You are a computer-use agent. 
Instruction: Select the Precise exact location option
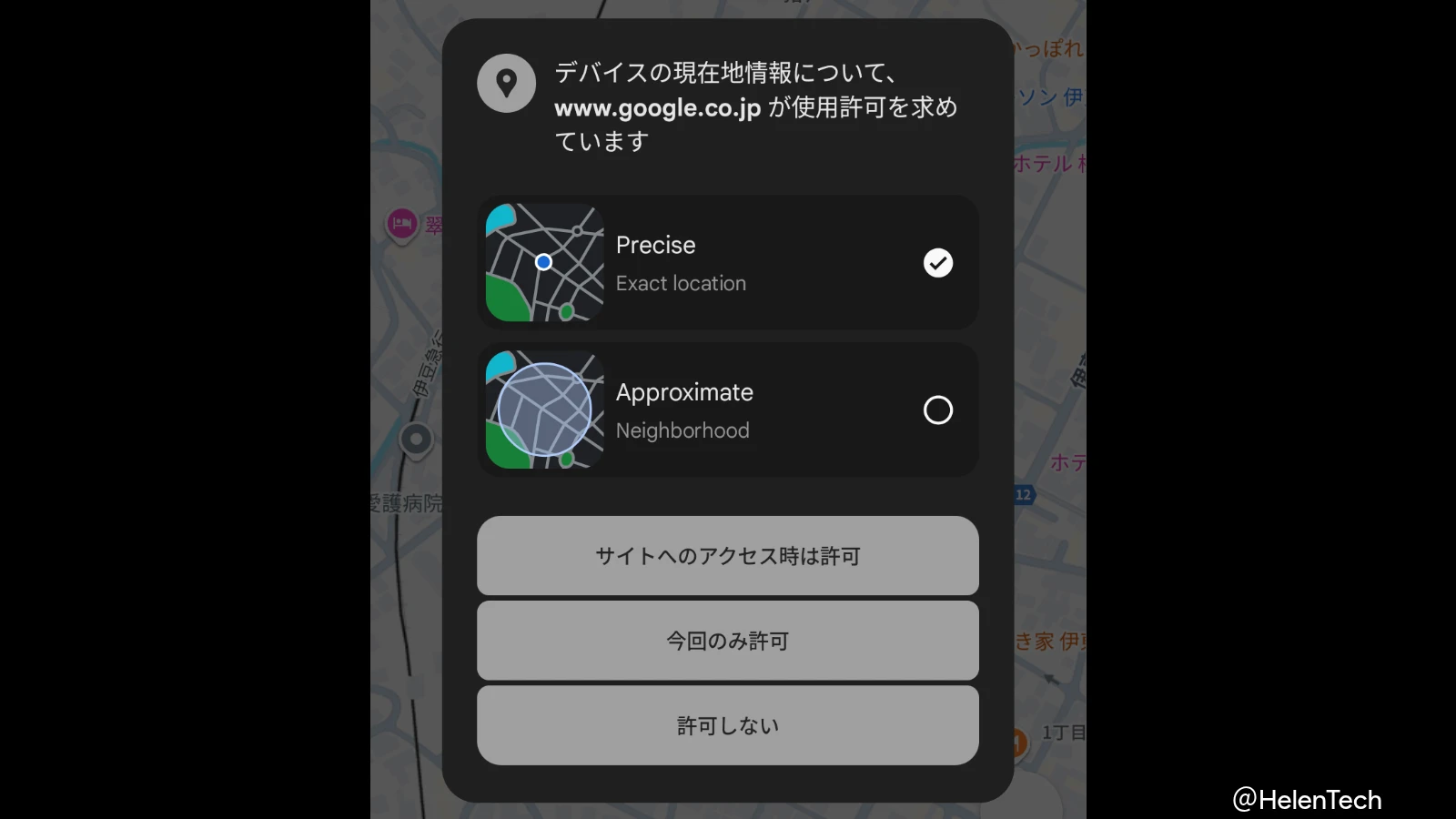[728, 263]
